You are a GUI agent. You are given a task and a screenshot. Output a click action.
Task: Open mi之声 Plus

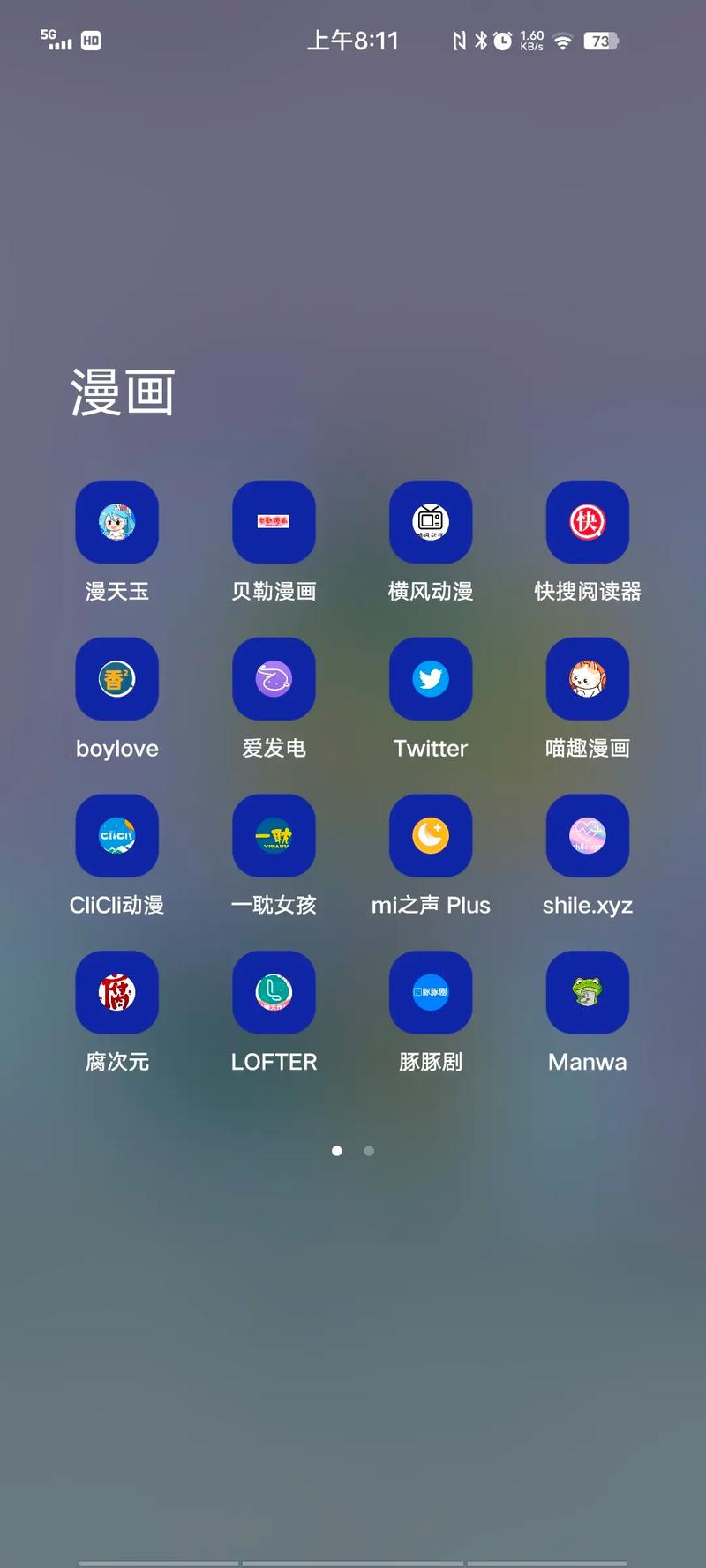pyautogui.click(x=431, y=835)
